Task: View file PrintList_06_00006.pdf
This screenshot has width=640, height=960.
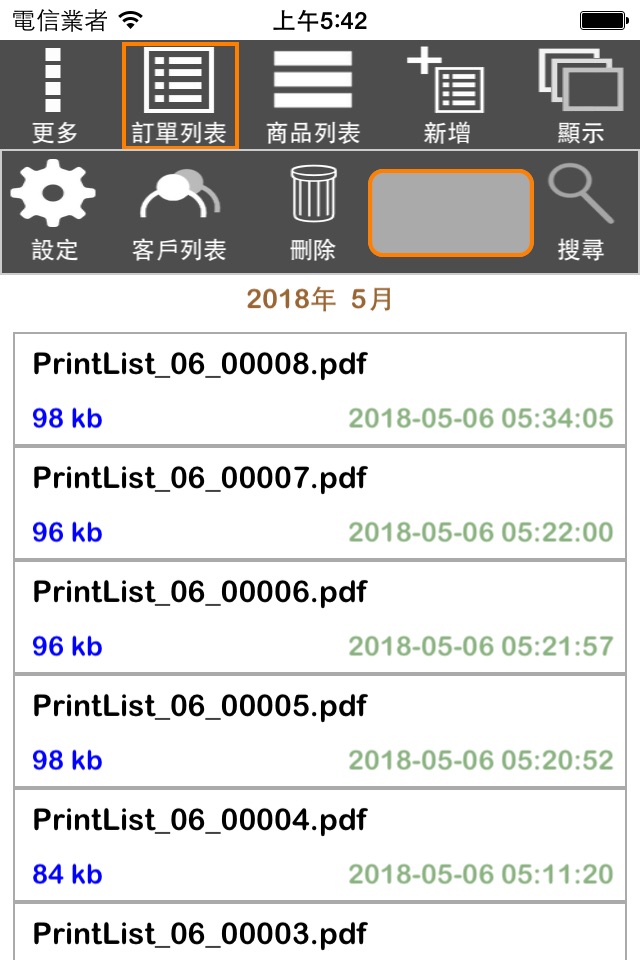Action: pos(320,618)
